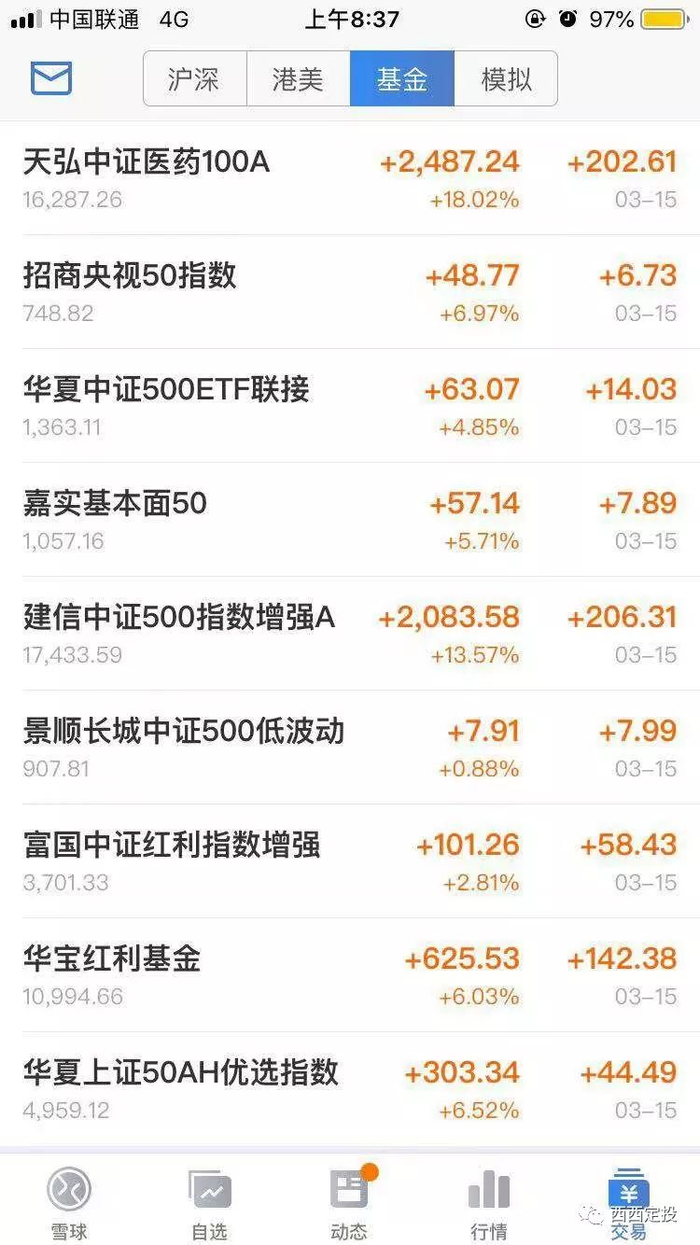Switch to the 港美 tab
The width and height of the screenshot is (700, 1245).
[x=298, y=79]
